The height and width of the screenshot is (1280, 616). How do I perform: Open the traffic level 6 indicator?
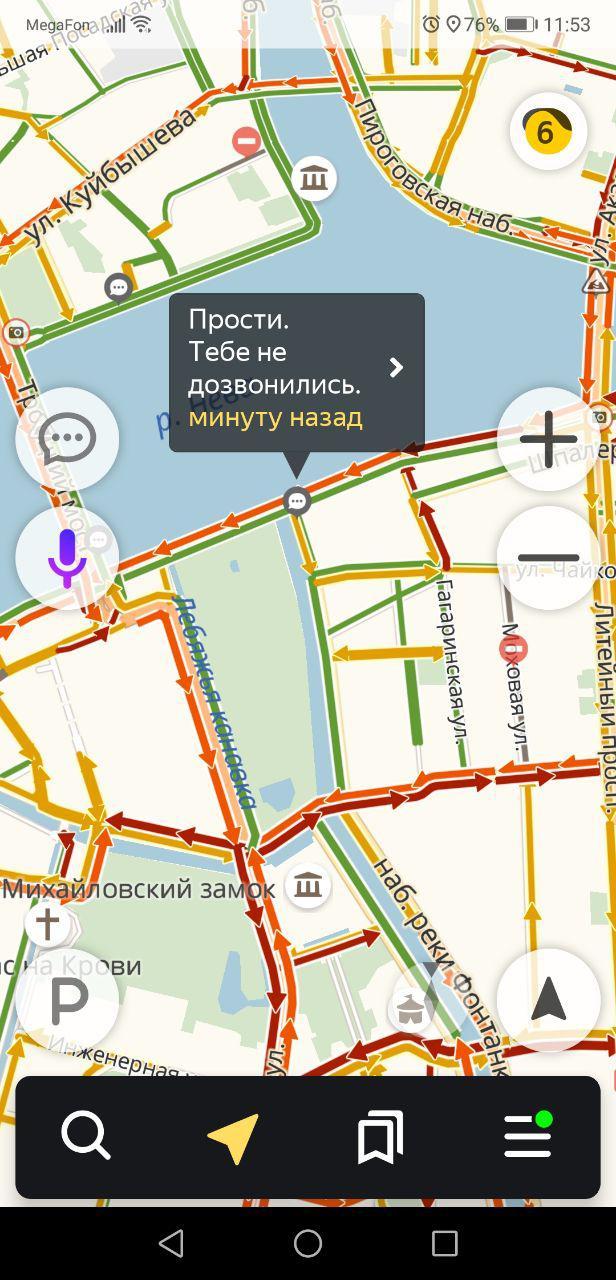547,130
